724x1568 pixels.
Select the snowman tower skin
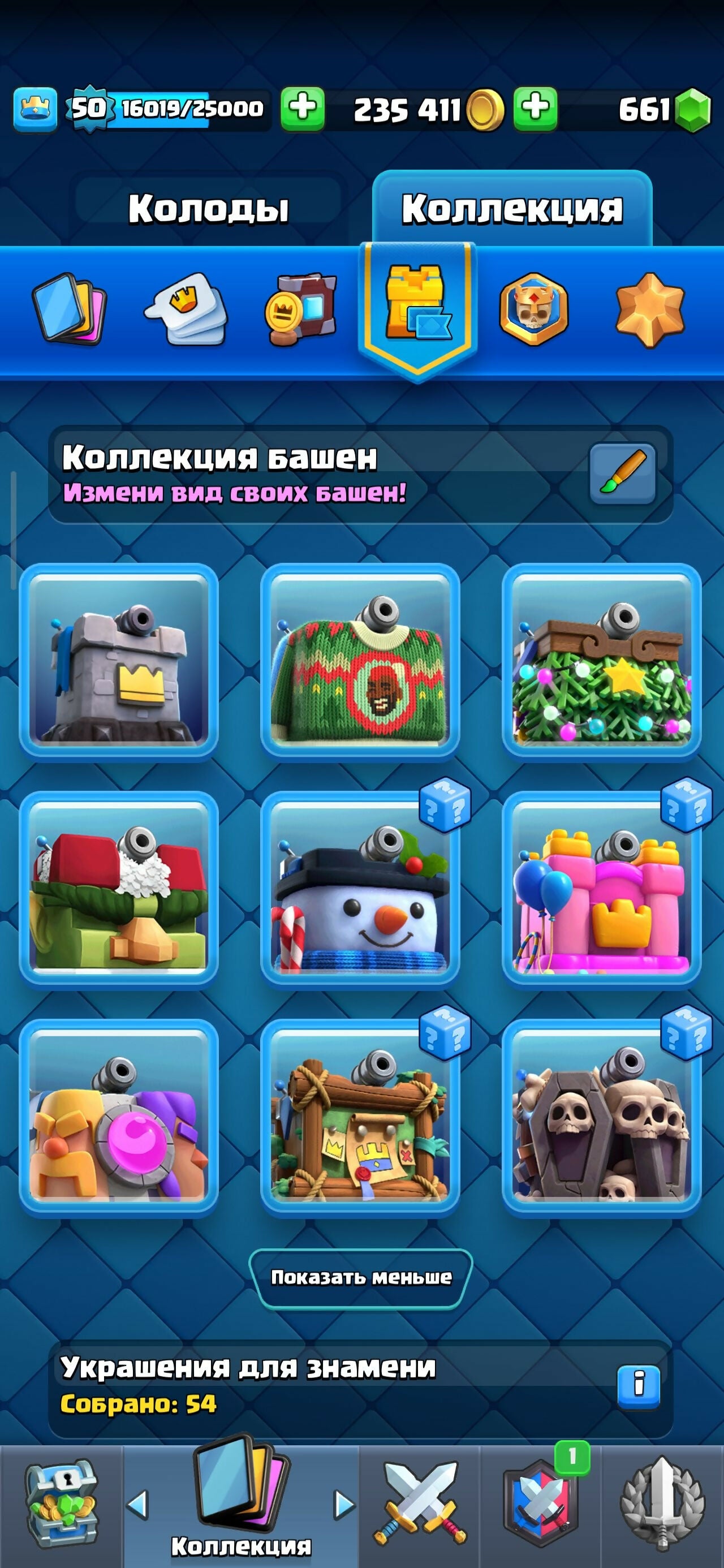coord(360,889)
